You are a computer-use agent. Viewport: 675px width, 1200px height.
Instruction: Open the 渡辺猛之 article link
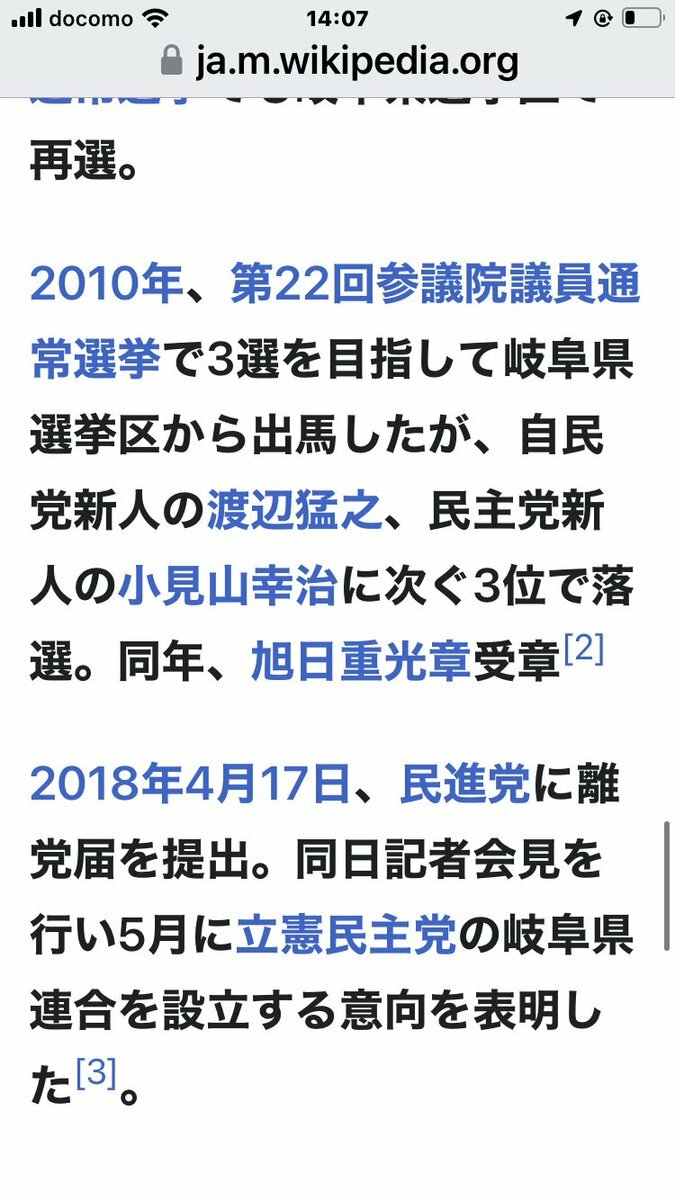tap(294, 513)
